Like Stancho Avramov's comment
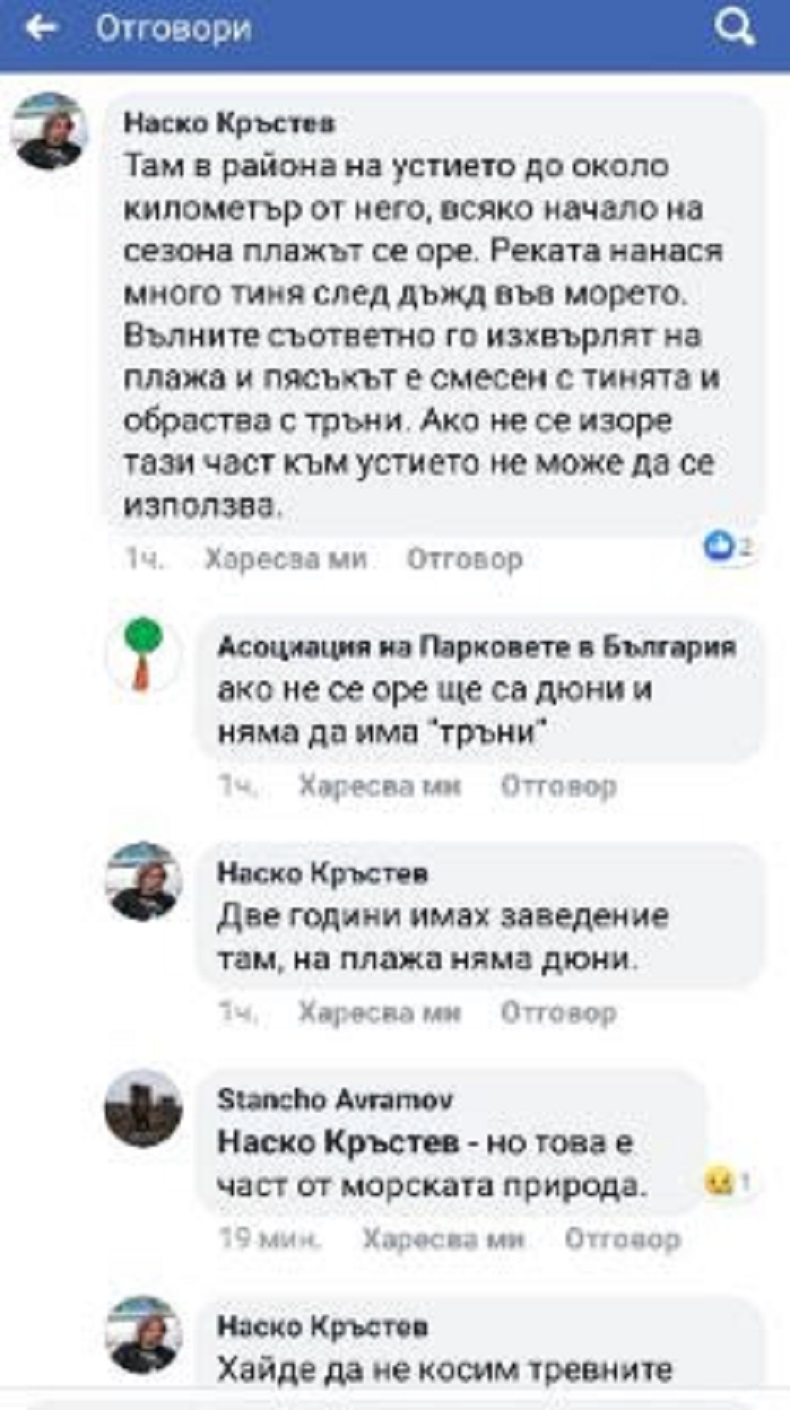790x1410 pixels. tap(442, 1240)
